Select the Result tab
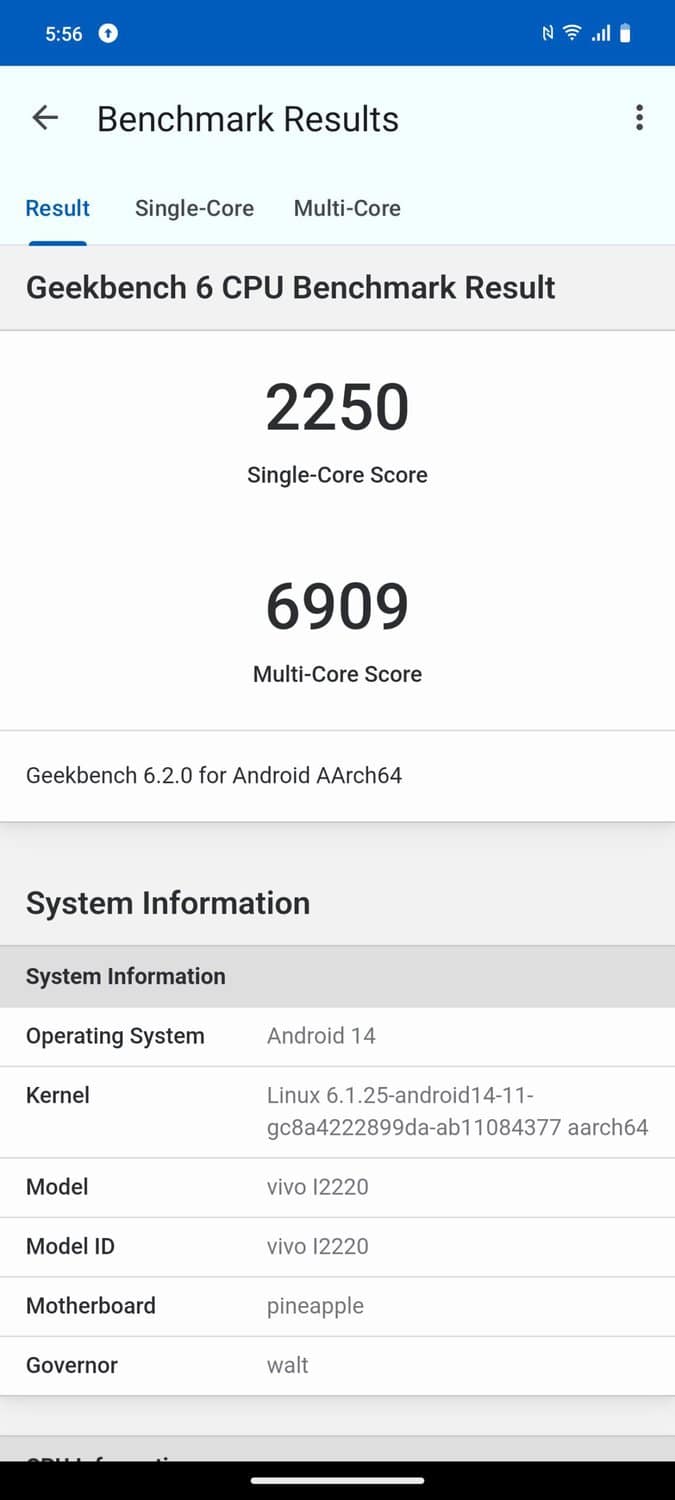Image resolution: width=675 pixels, height=1500 pixels. [x=57, y=208]
